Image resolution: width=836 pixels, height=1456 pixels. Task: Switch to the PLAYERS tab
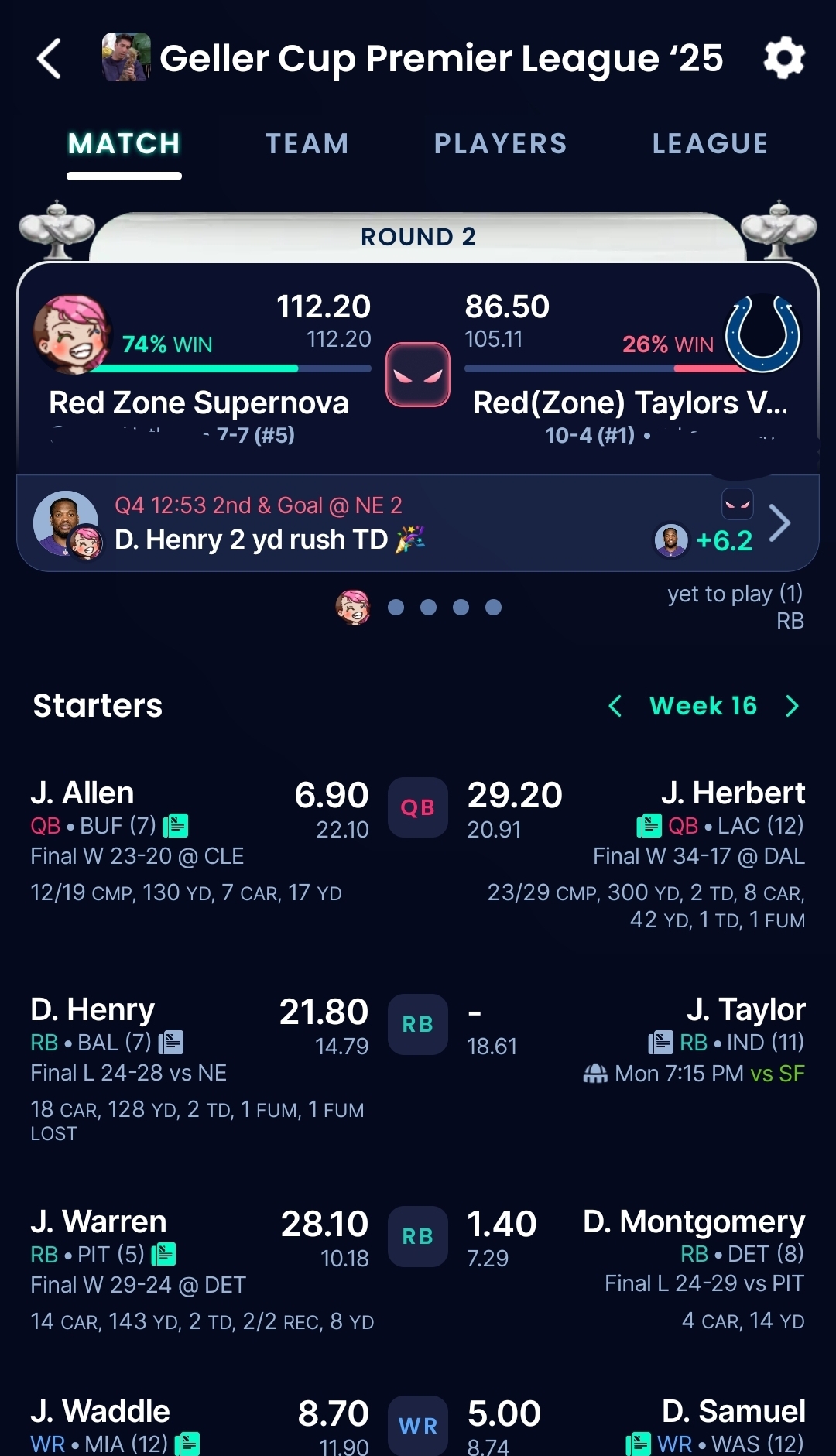tap(501, 144)
